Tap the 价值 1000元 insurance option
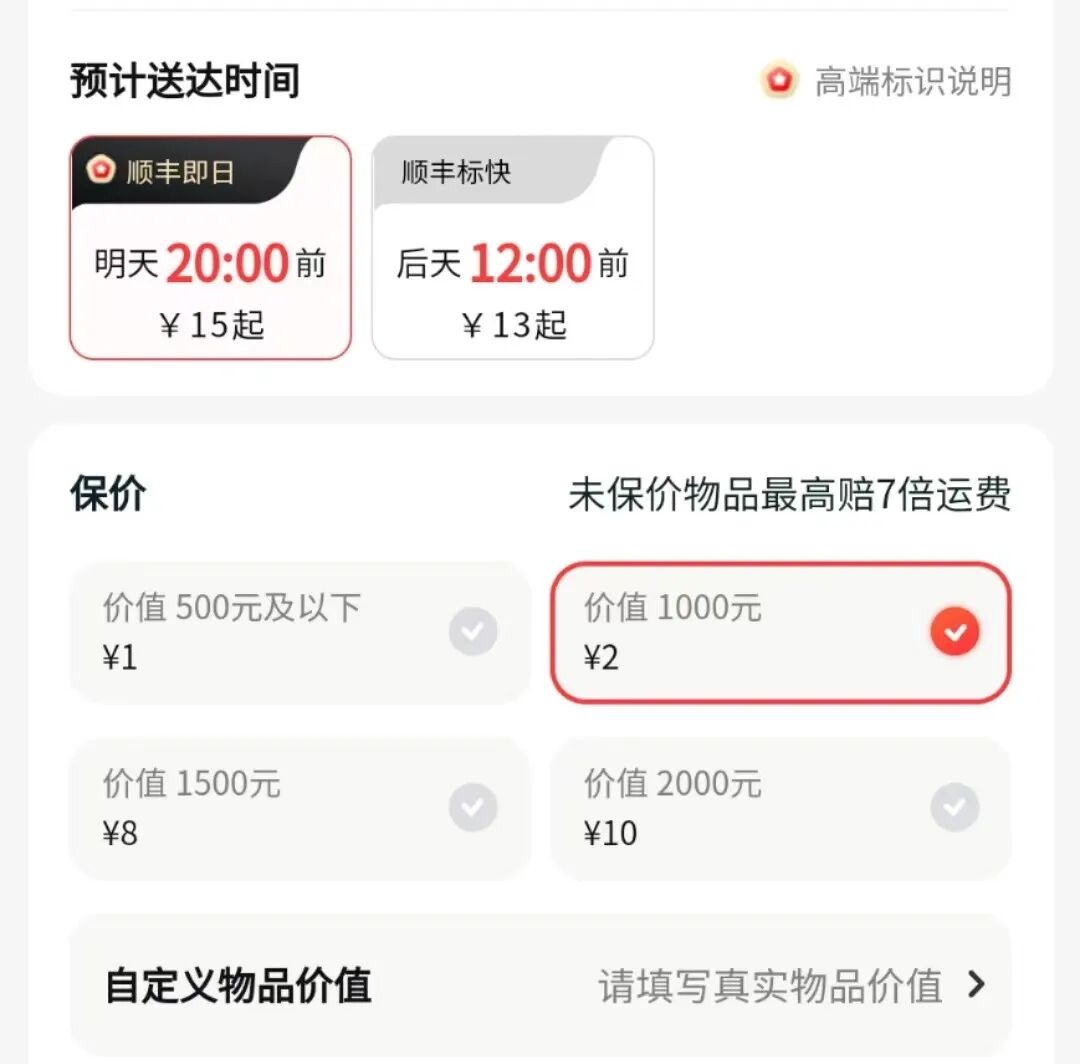Screen dimensions: 1080x1064 tap(780, 632)
